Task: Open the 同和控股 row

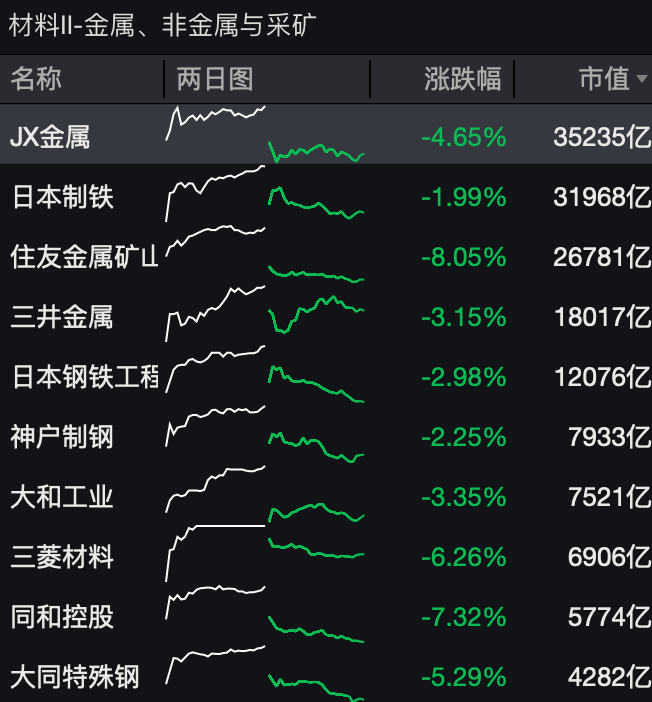Action: tap(63, 617)
